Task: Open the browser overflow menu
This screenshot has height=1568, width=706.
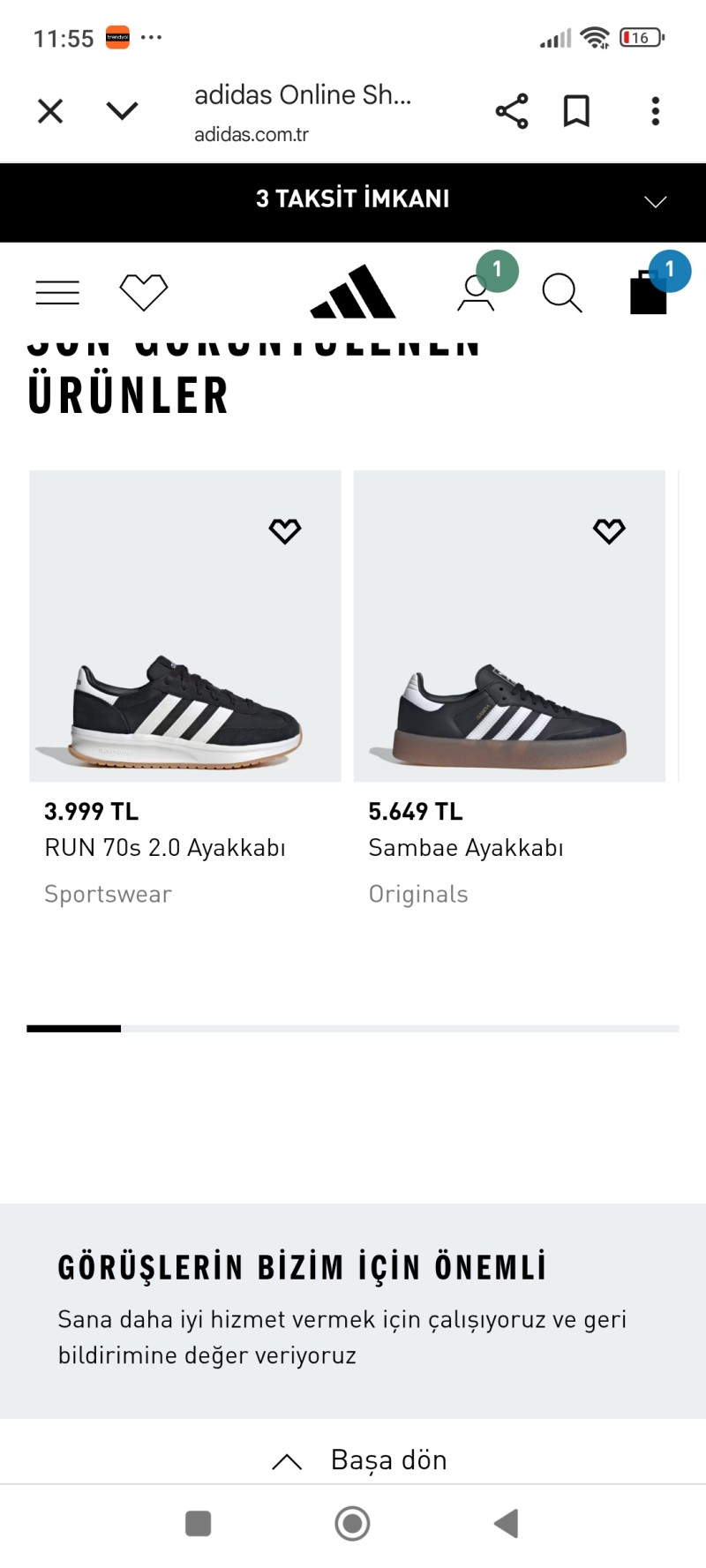Action: pos(655,111)
